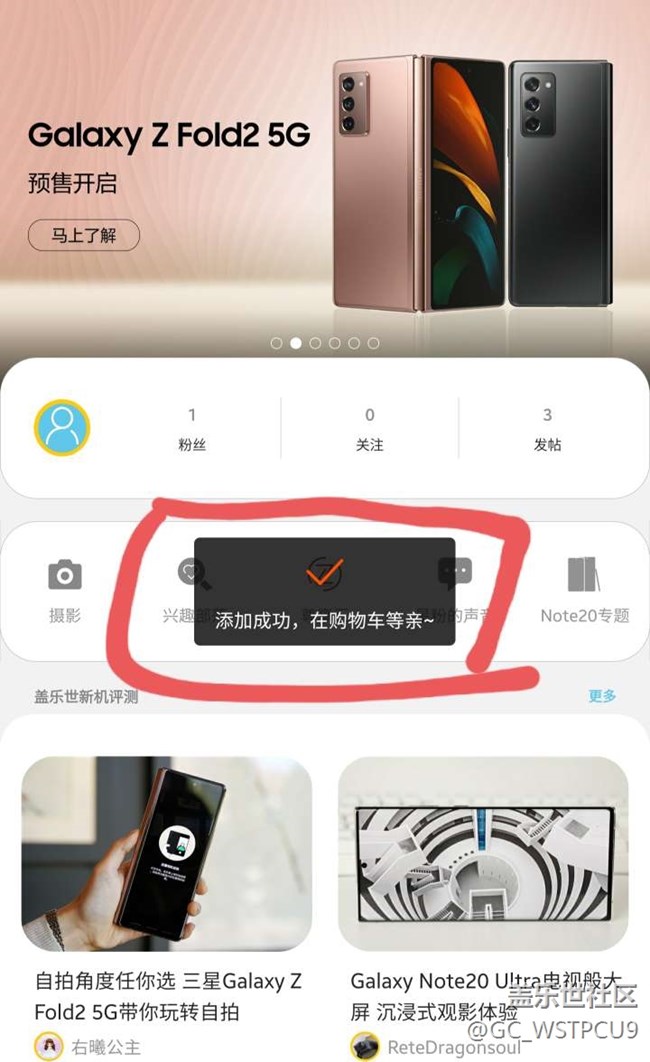Tap 更多 to see more reviews
Viewport: 650px width, 1062px height.
602,696
